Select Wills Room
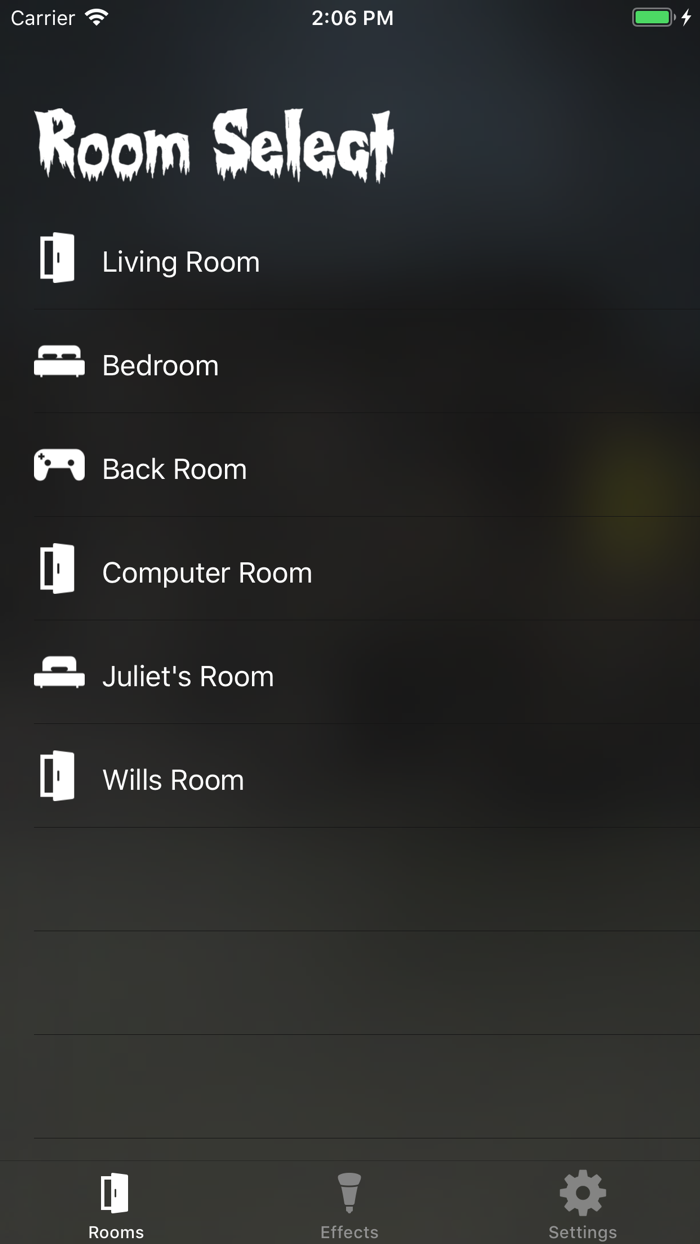 click(350, 776)
